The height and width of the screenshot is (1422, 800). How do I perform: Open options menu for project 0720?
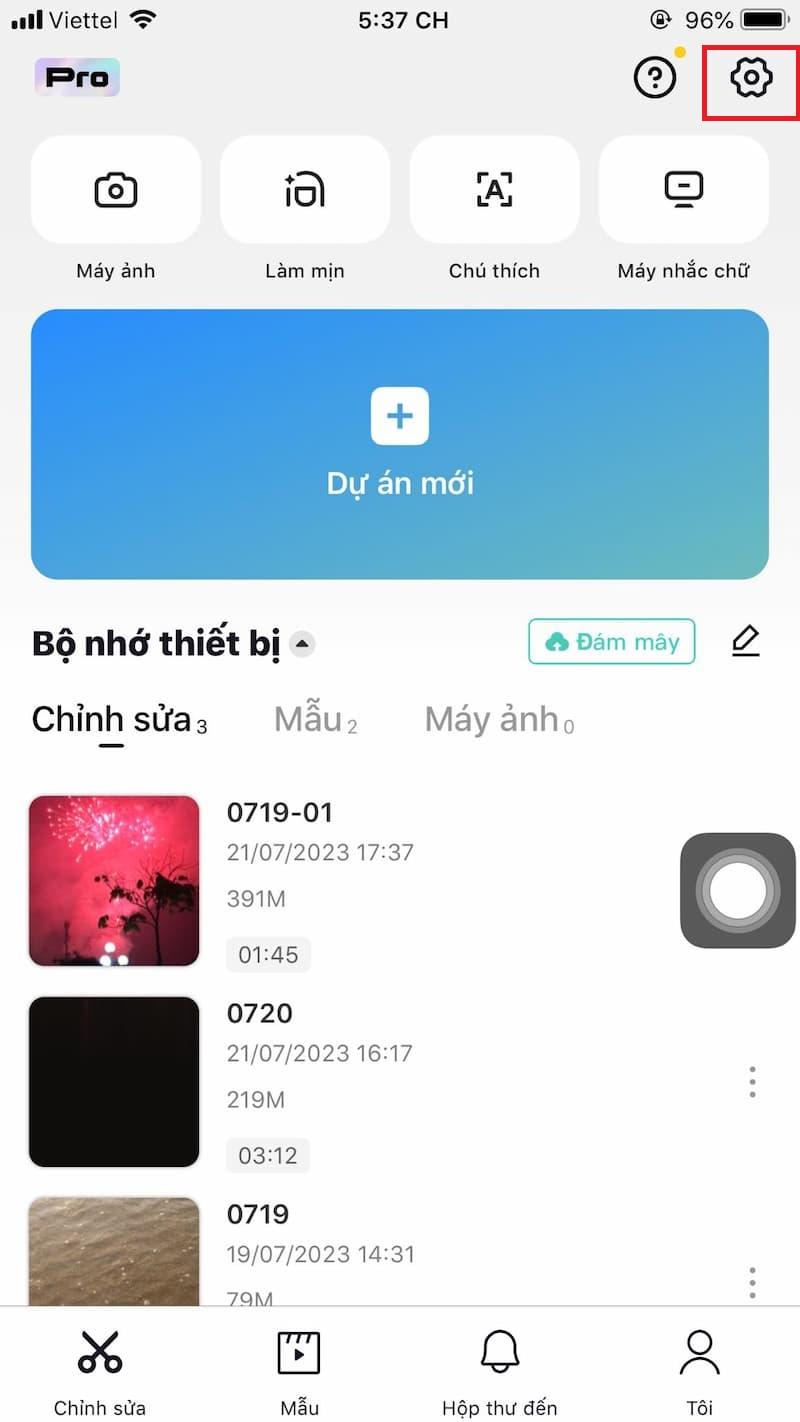(752, 1083)
